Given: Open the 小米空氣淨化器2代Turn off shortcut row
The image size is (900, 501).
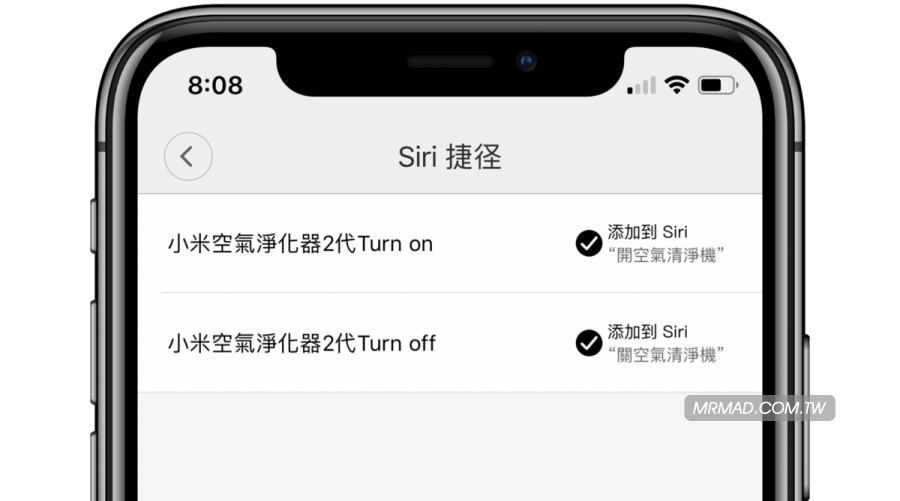Looking at the screenshot, I should click(x=301, y=344).
